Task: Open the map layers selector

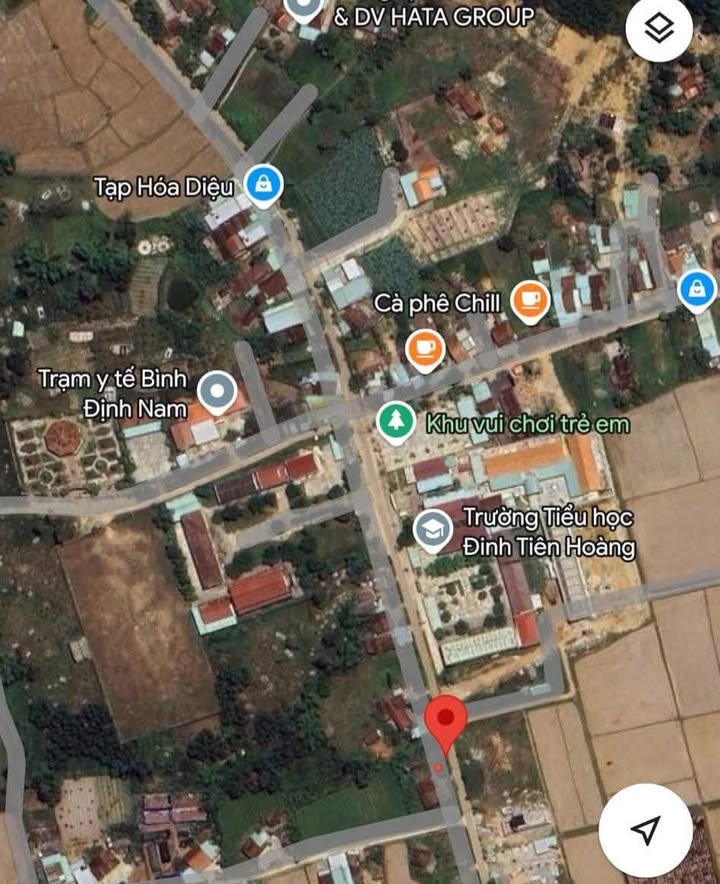Action: (x=659, y=29)
